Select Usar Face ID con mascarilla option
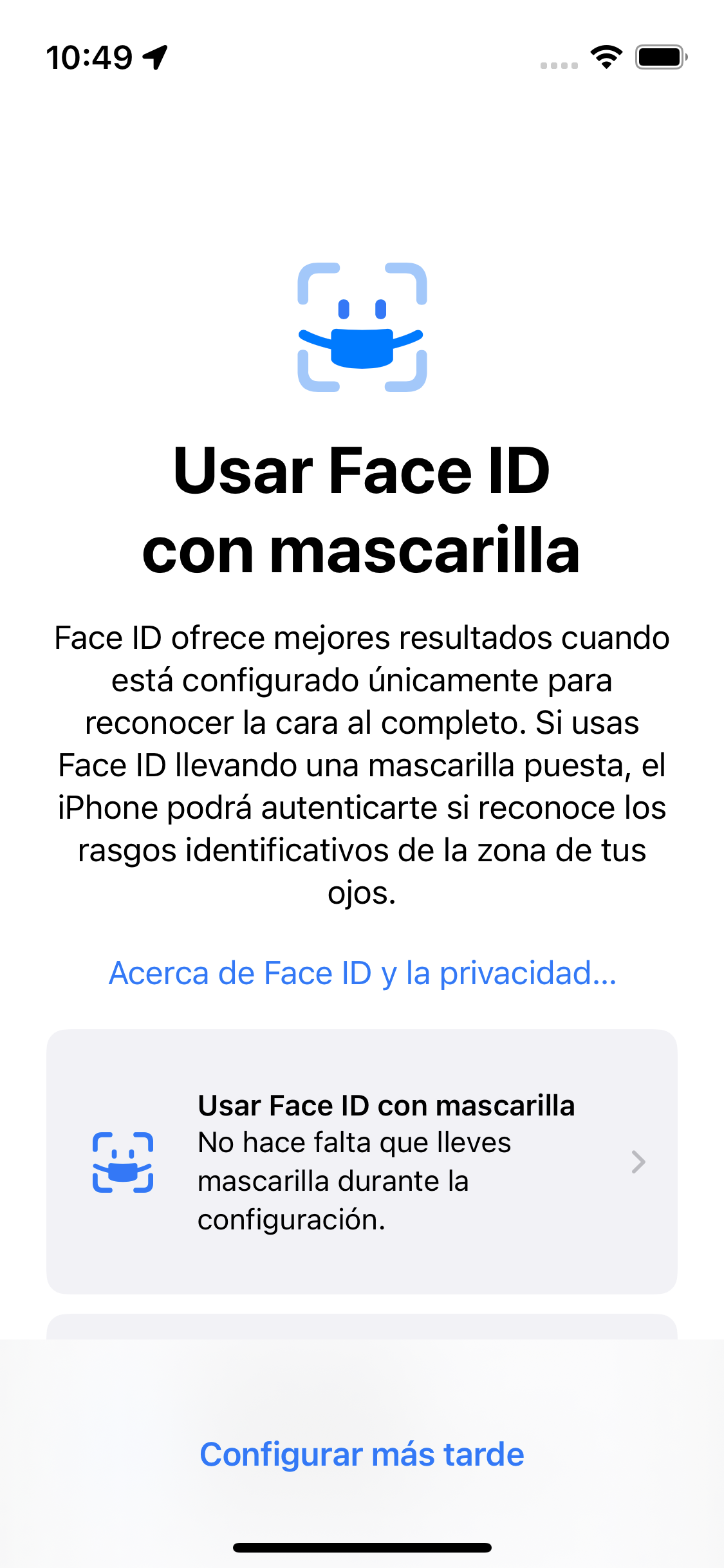Image resolution: width=724 pixels, height=1568 pixels. pyautogui.click(x=362, y=1161)
